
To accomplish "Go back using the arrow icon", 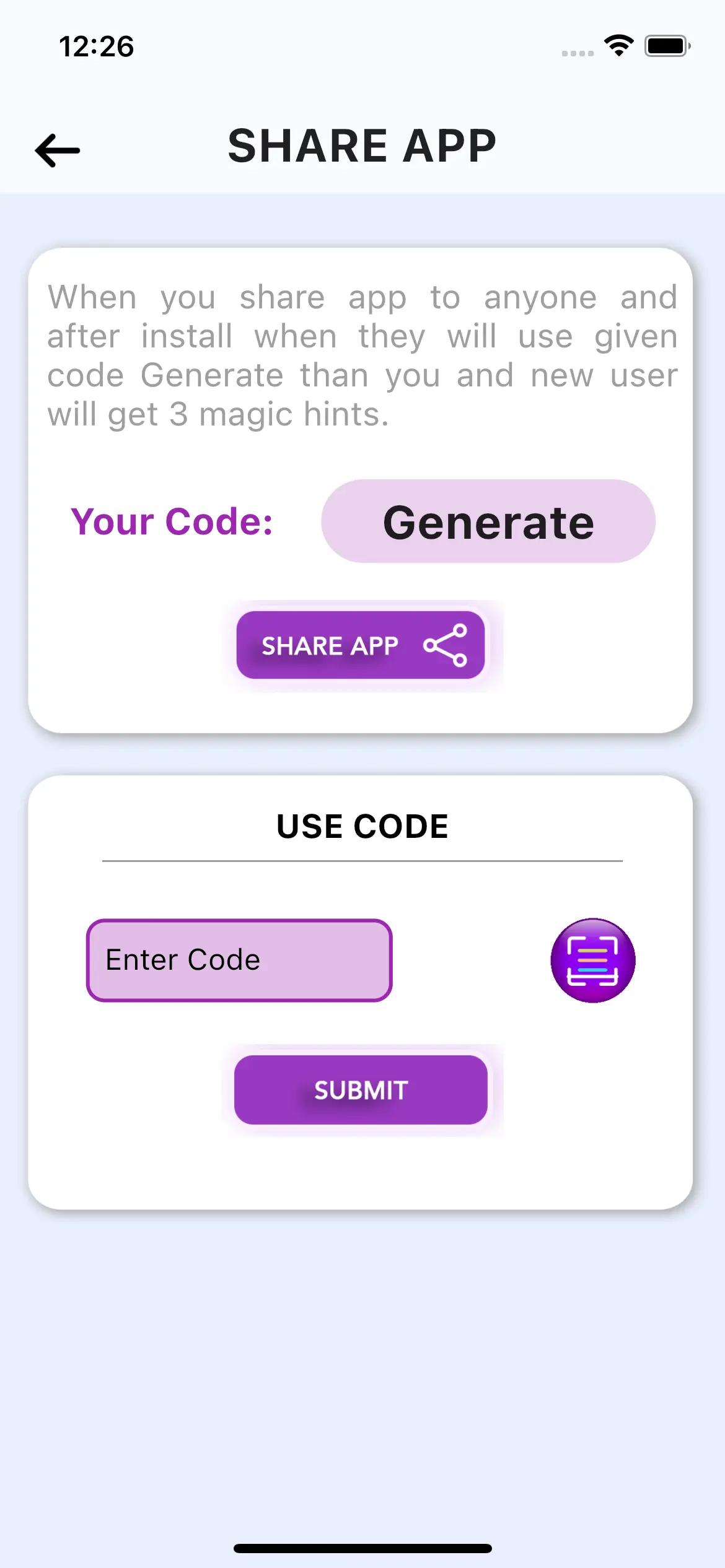I will [58, 150].
